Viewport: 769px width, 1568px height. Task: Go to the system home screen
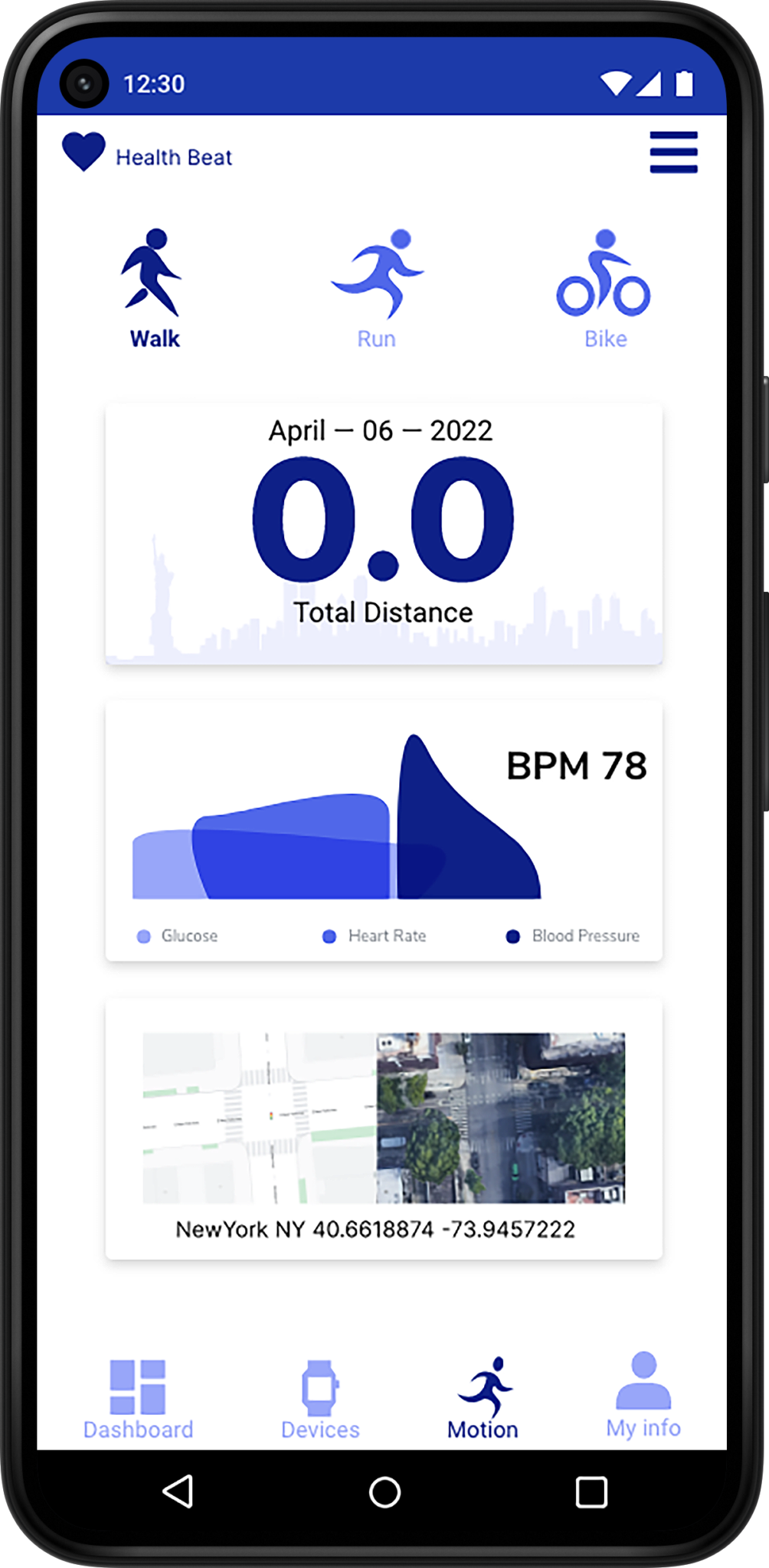coord(384,1491)
